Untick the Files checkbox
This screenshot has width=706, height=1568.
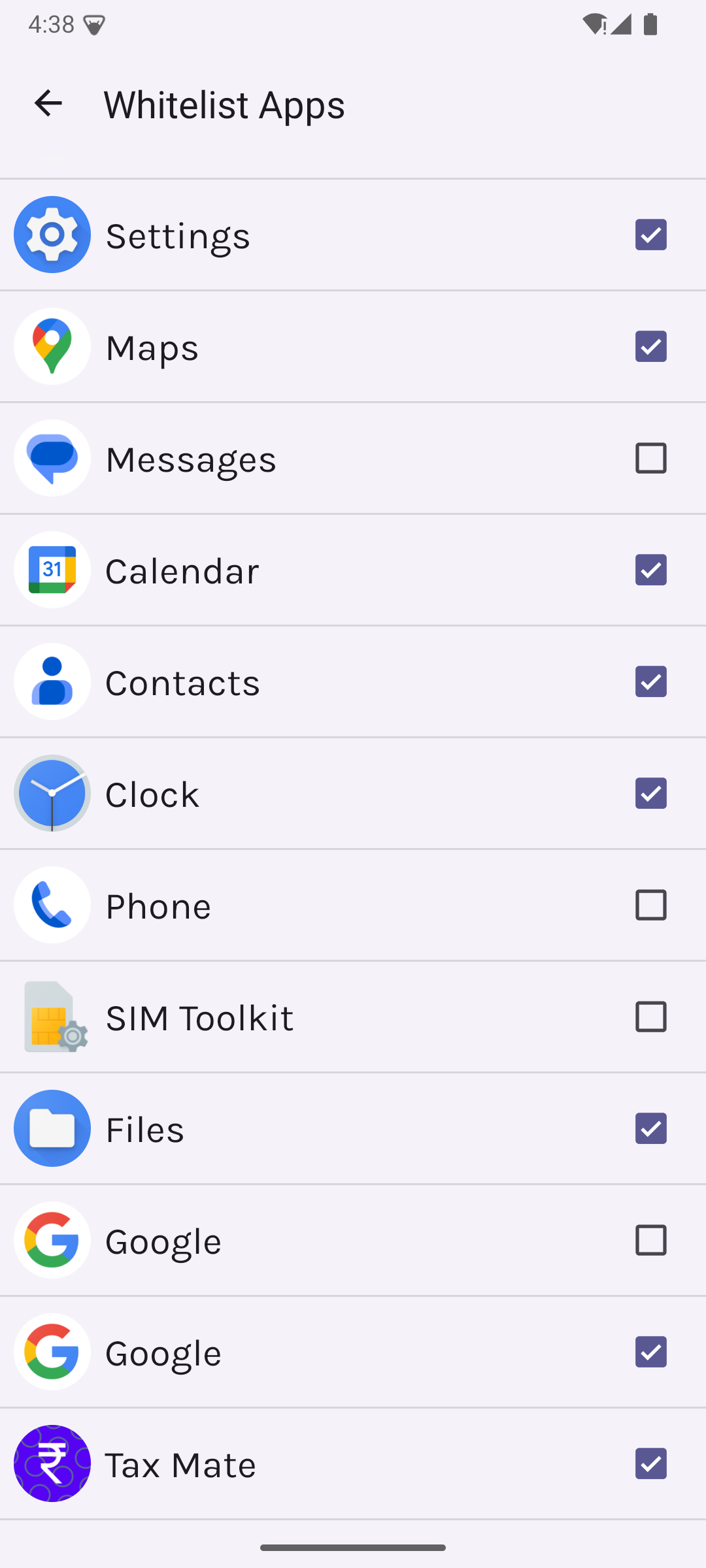[650, 1128]
